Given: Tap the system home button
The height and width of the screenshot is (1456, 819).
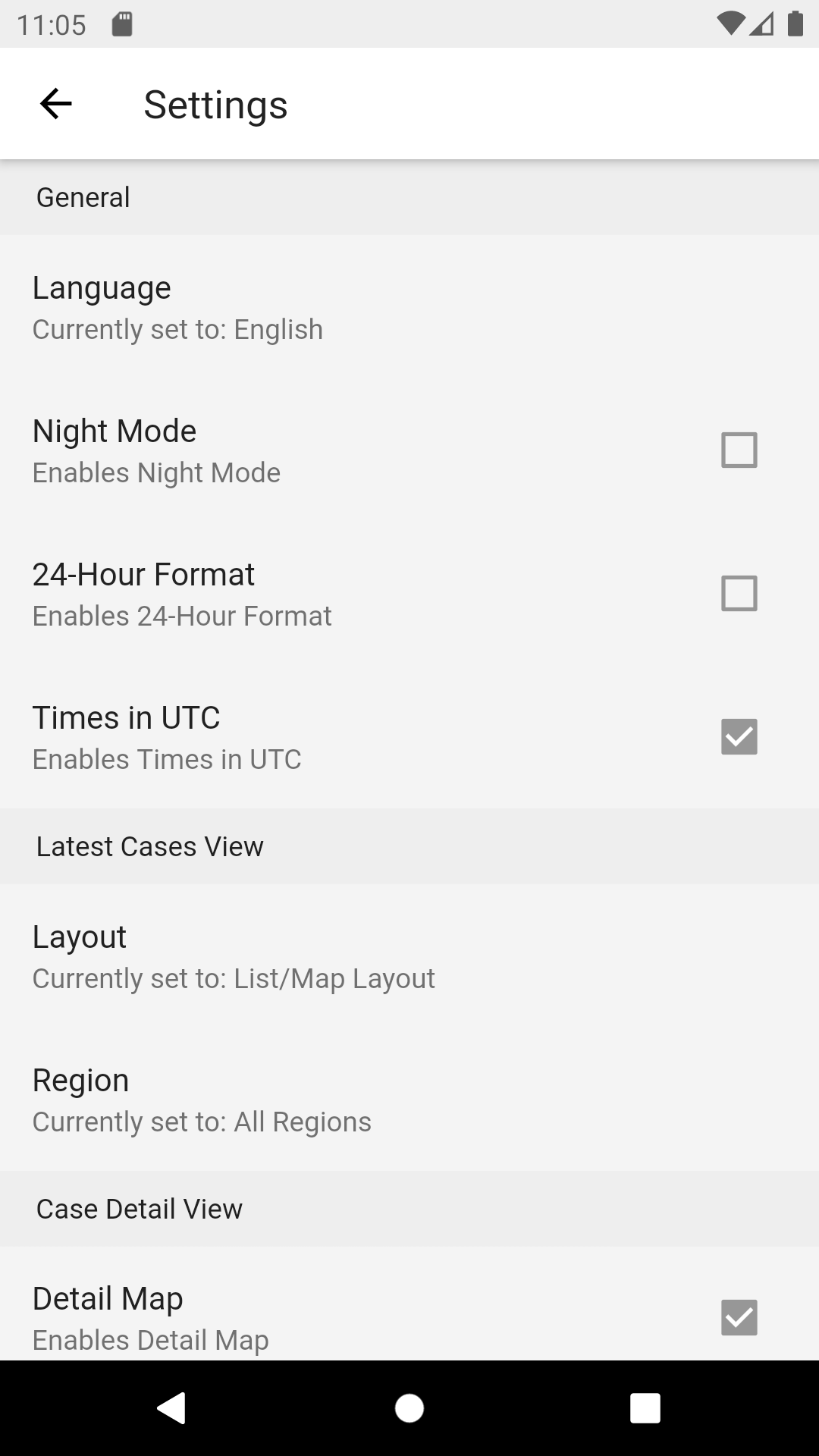Looking at the screenshot, I should 409,1408.
